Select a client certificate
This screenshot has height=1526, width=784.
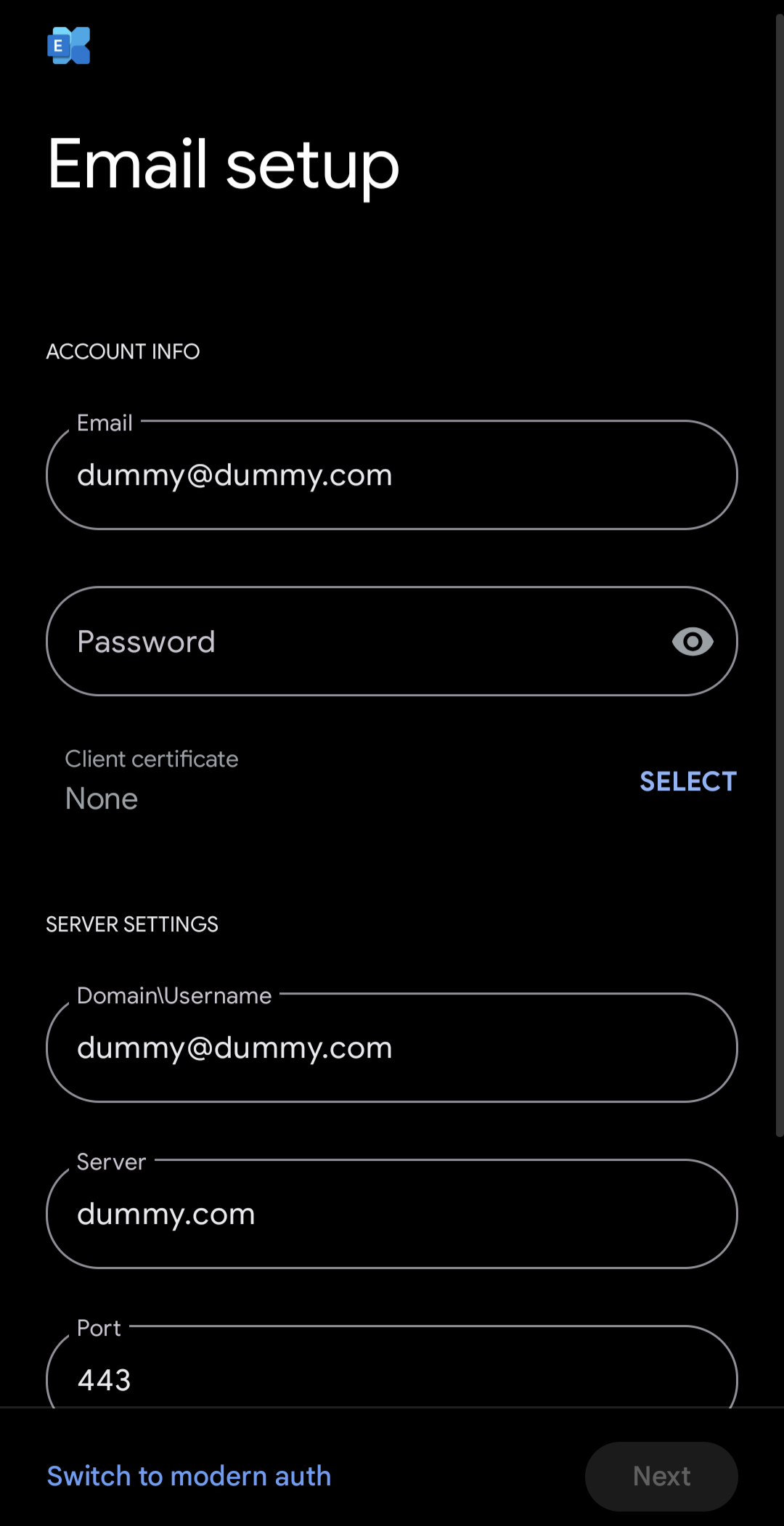tap(687, 781)
